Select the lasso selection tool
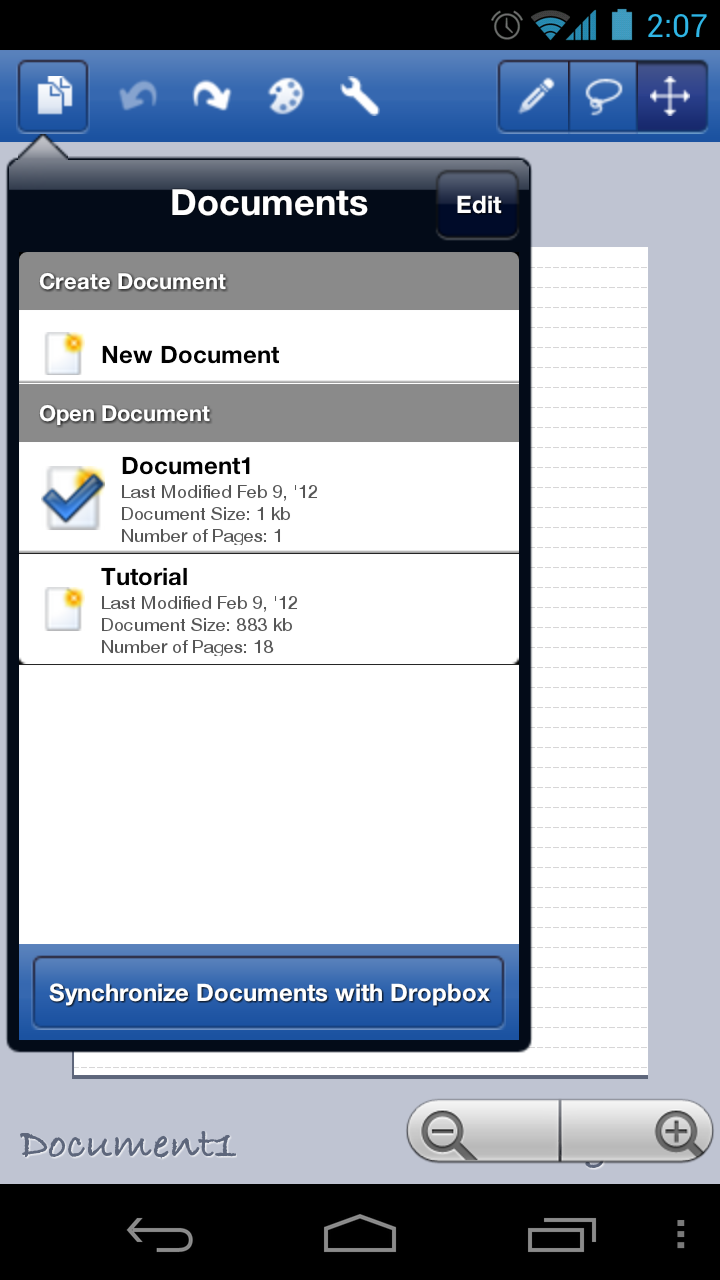 (603, 97)
